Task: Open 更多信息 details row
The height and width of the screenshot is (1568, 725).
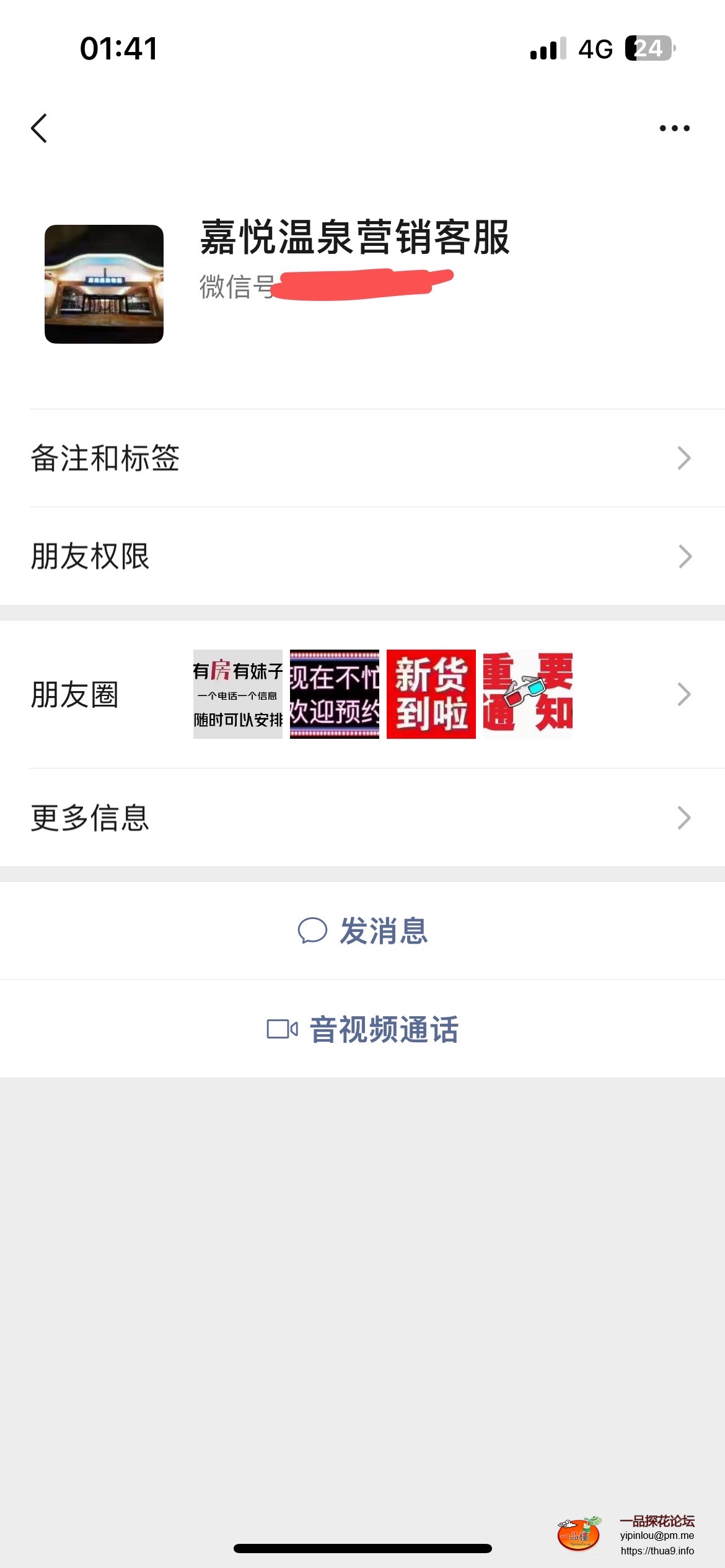Action: pyautogui.click(x=362, y=817)
